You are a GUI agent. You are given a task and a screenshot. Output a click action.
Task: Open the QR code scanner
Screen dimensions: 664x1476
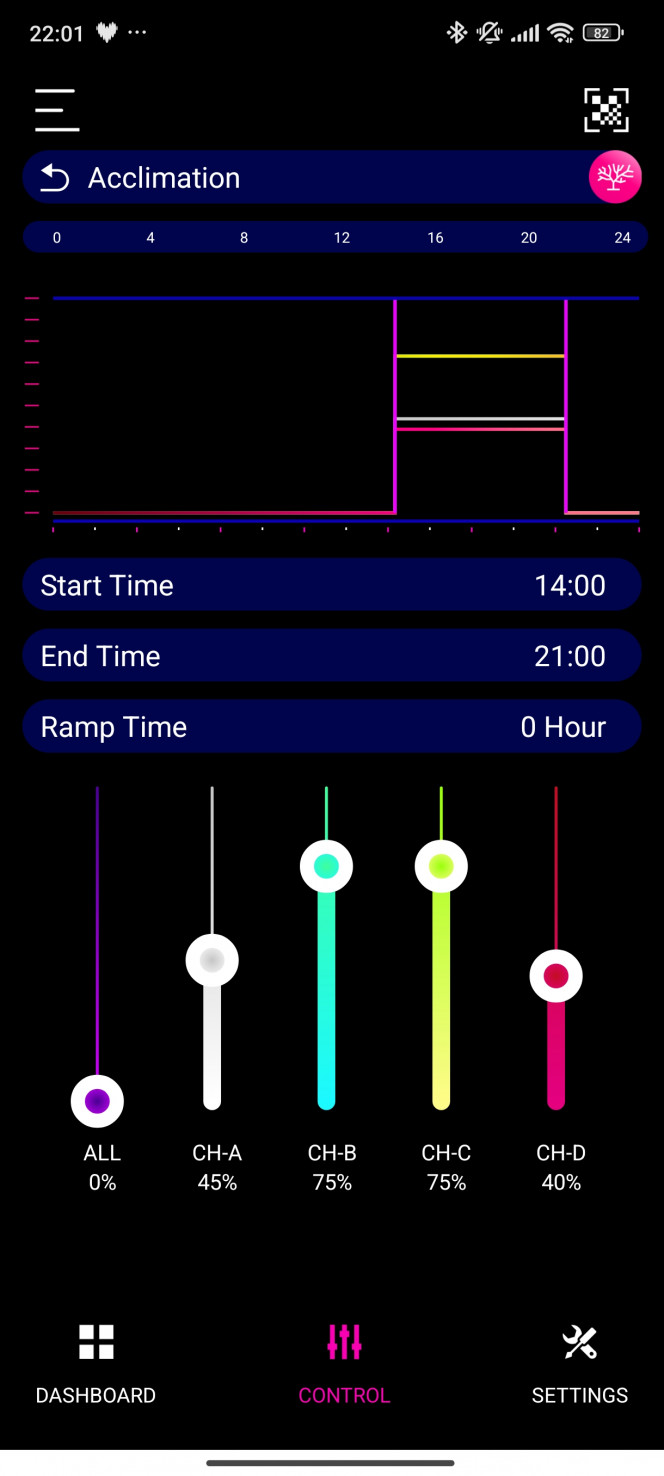pyautogui.click(x=607, y=110)
